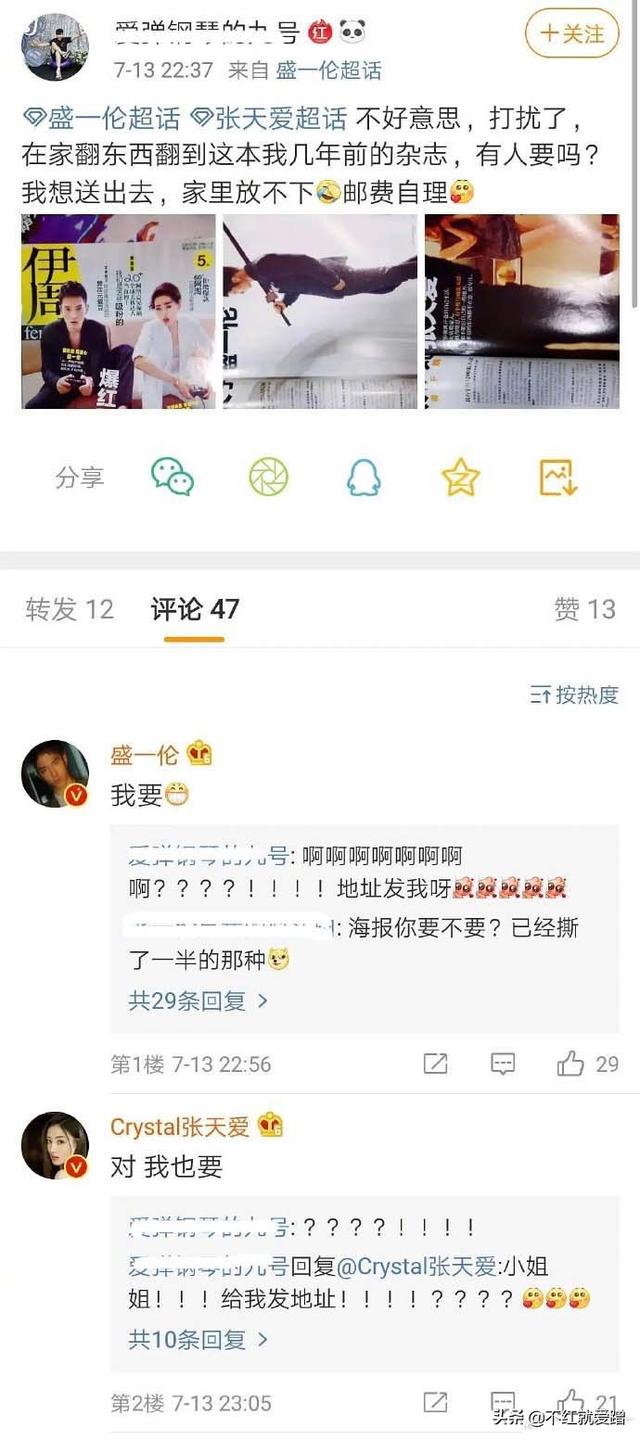Open the 张天爱超话 topic link
The height and width of the screenshot is (1440, 640).
[x=268, y=119]
